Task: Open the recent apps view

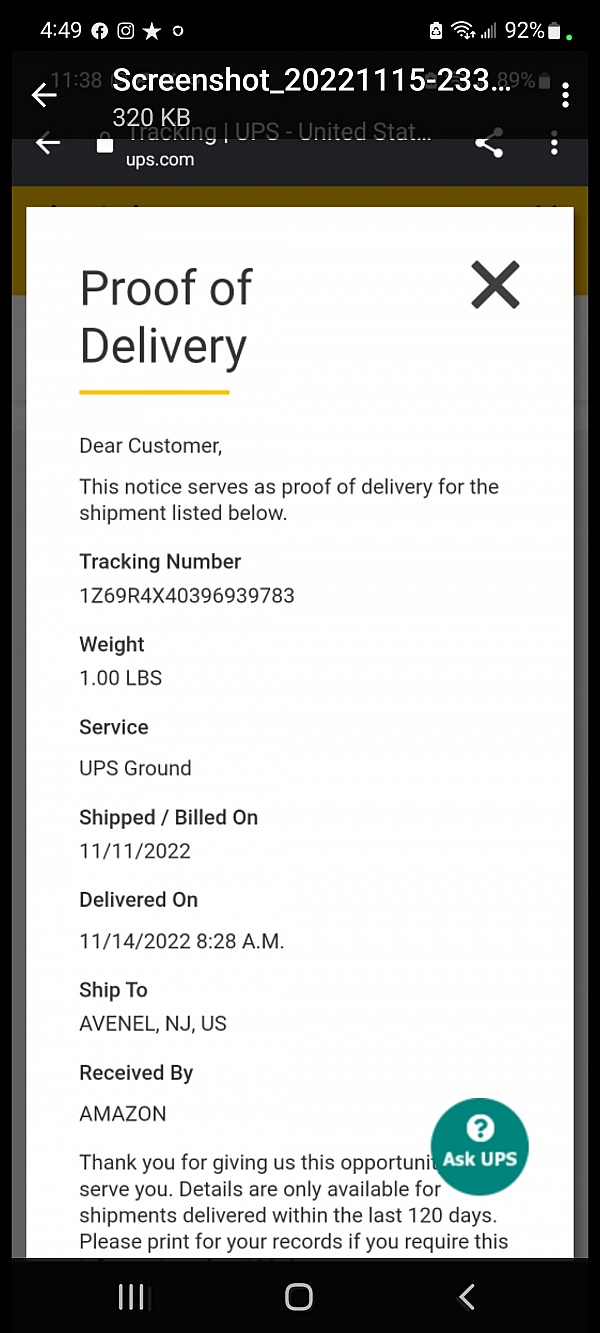Action: pos(131,1297)
